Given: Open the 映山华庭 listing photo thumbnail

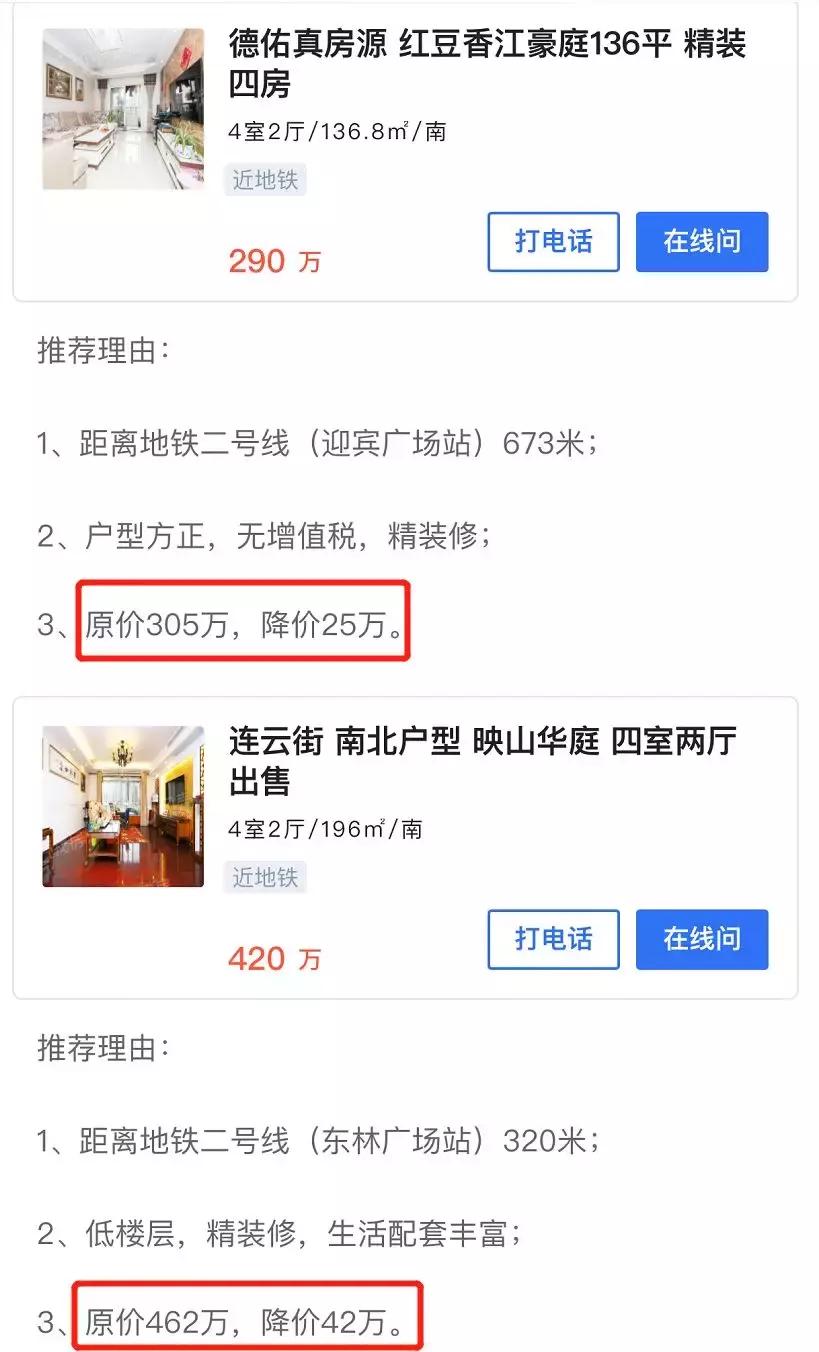Looking at the screenshot, I should [122, 805].
